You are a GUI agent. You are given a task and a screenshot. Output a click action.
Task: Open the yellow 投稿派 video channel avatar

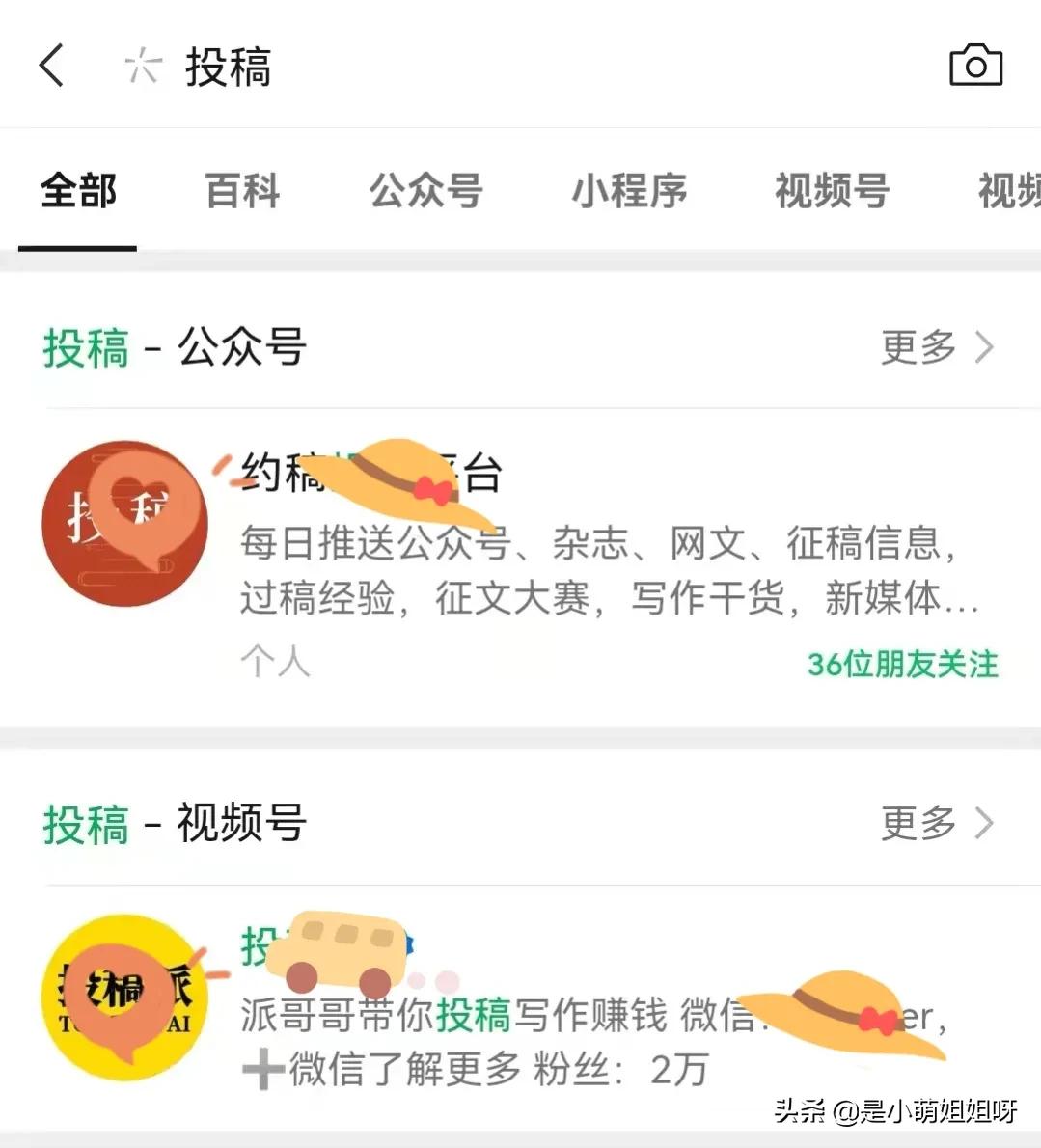coord(123,998)
